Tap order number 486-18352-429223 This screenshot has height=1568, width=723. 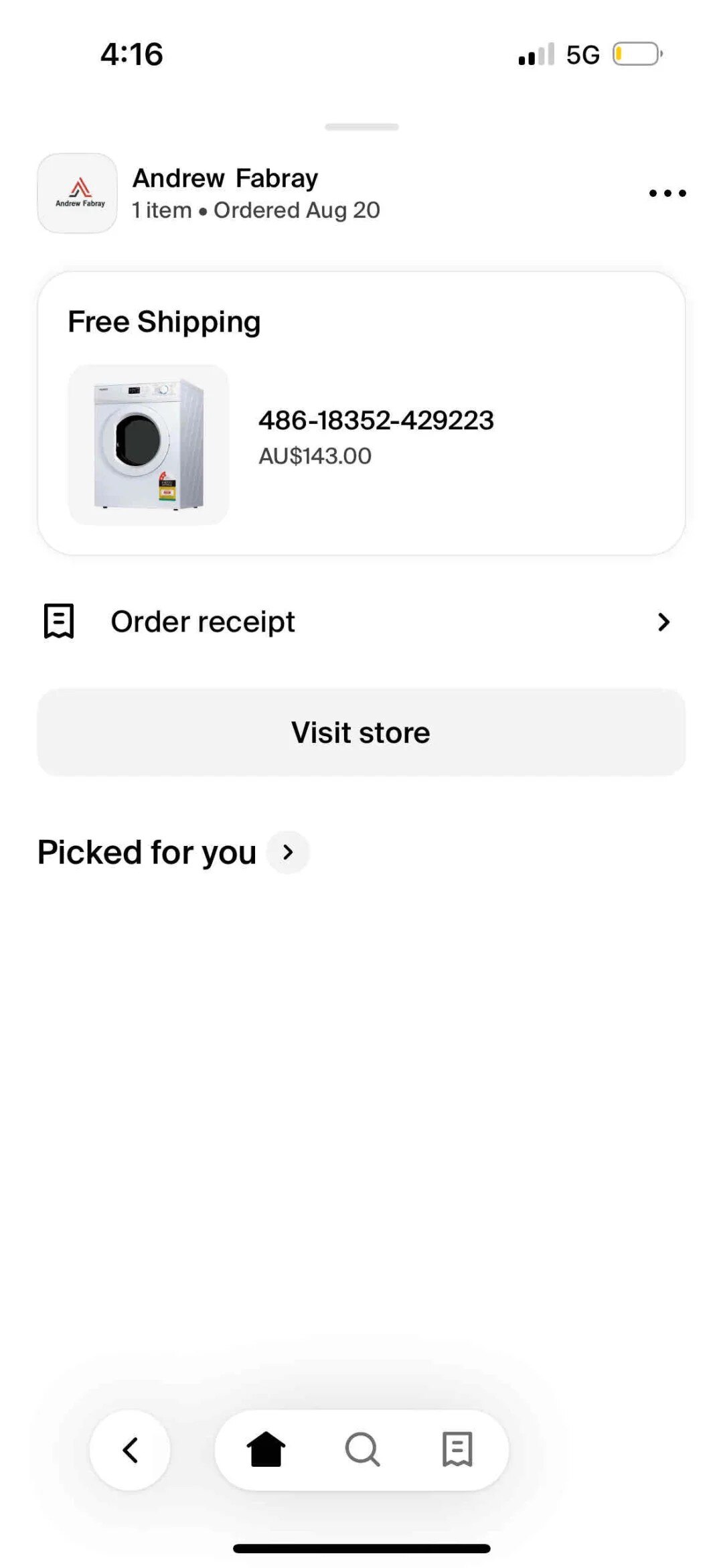point(376,421)
